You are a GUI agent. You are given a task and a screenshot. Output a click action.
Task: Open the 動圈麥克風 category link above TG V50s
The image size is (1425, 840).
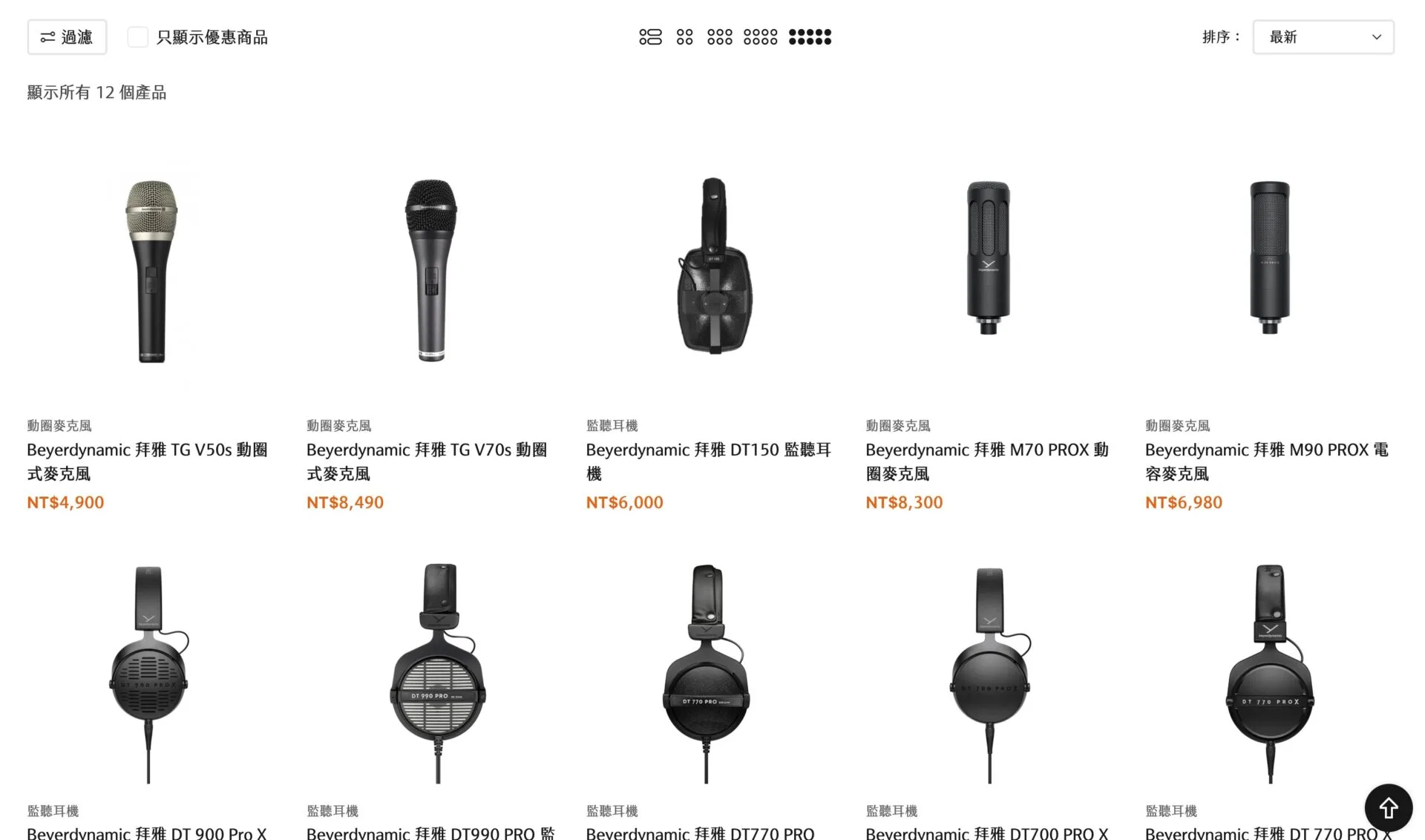click(59, 425)
